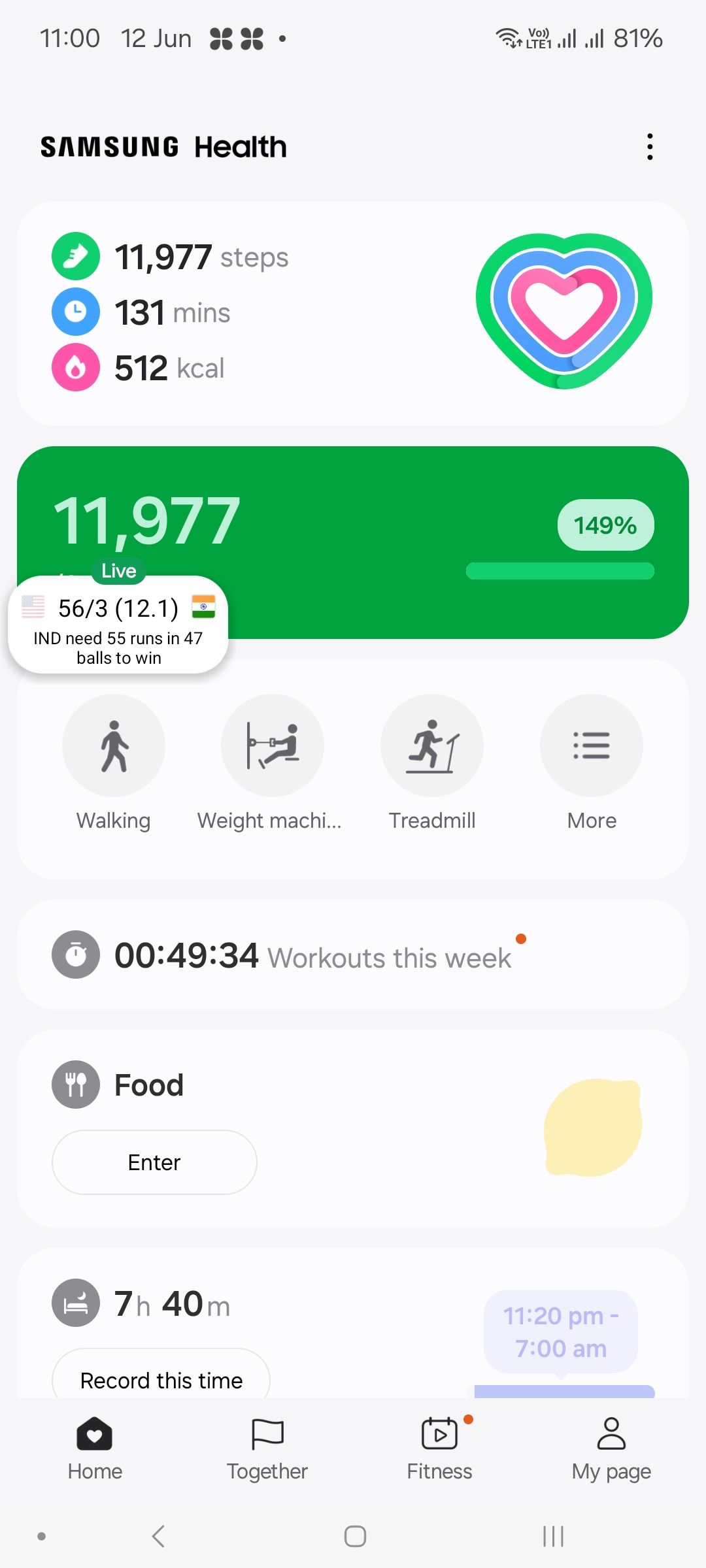The height and width of the screenshot is (1568, 706).
Task: Open the three-dot overflow menu
Action: point(649,146)
